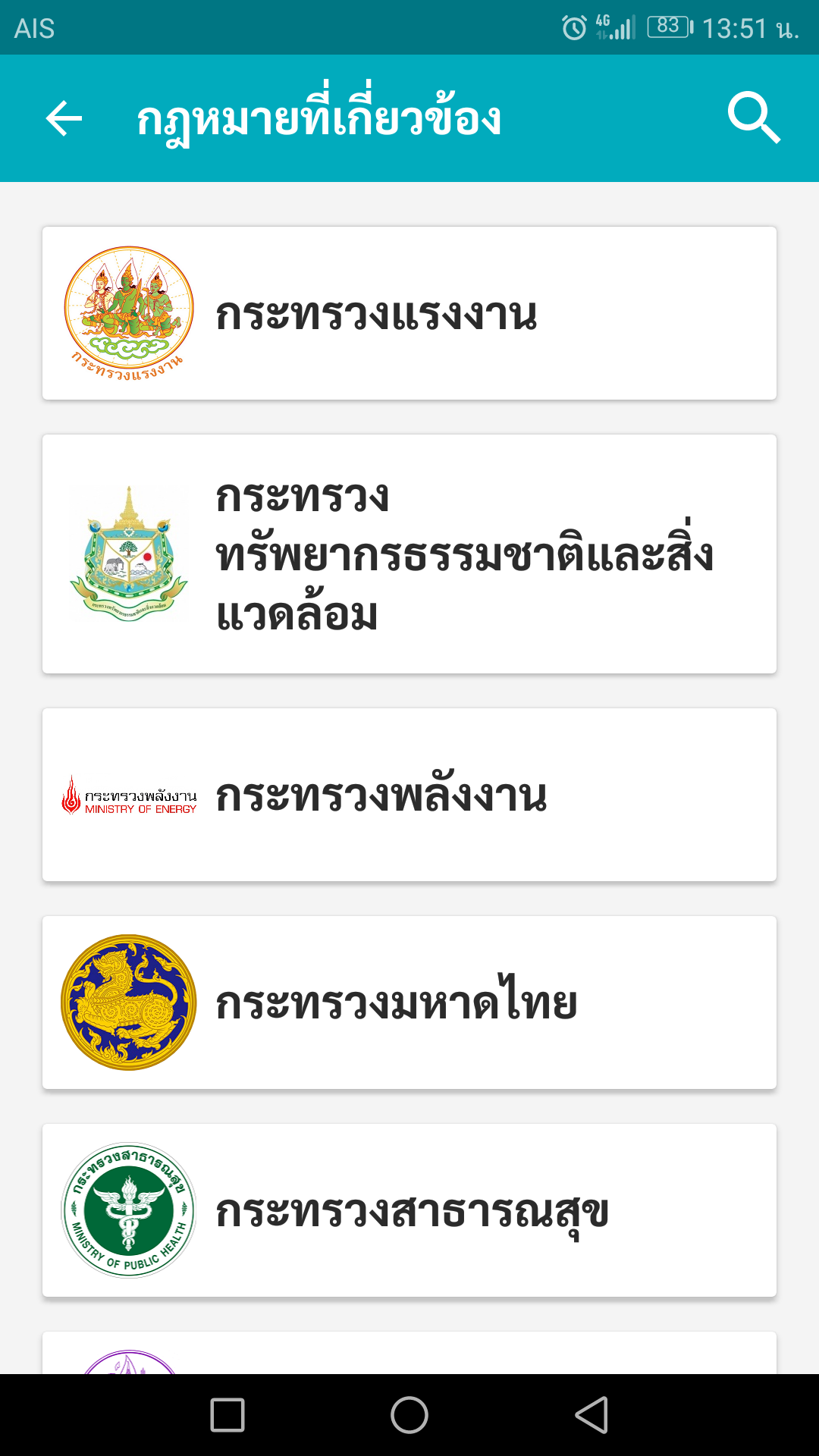Select กระทรวงทรัพยากรธรรมชาติและสิ่งแวดล้อม card
Viewport: 819px width, 1456px height.
click(409, 554)
